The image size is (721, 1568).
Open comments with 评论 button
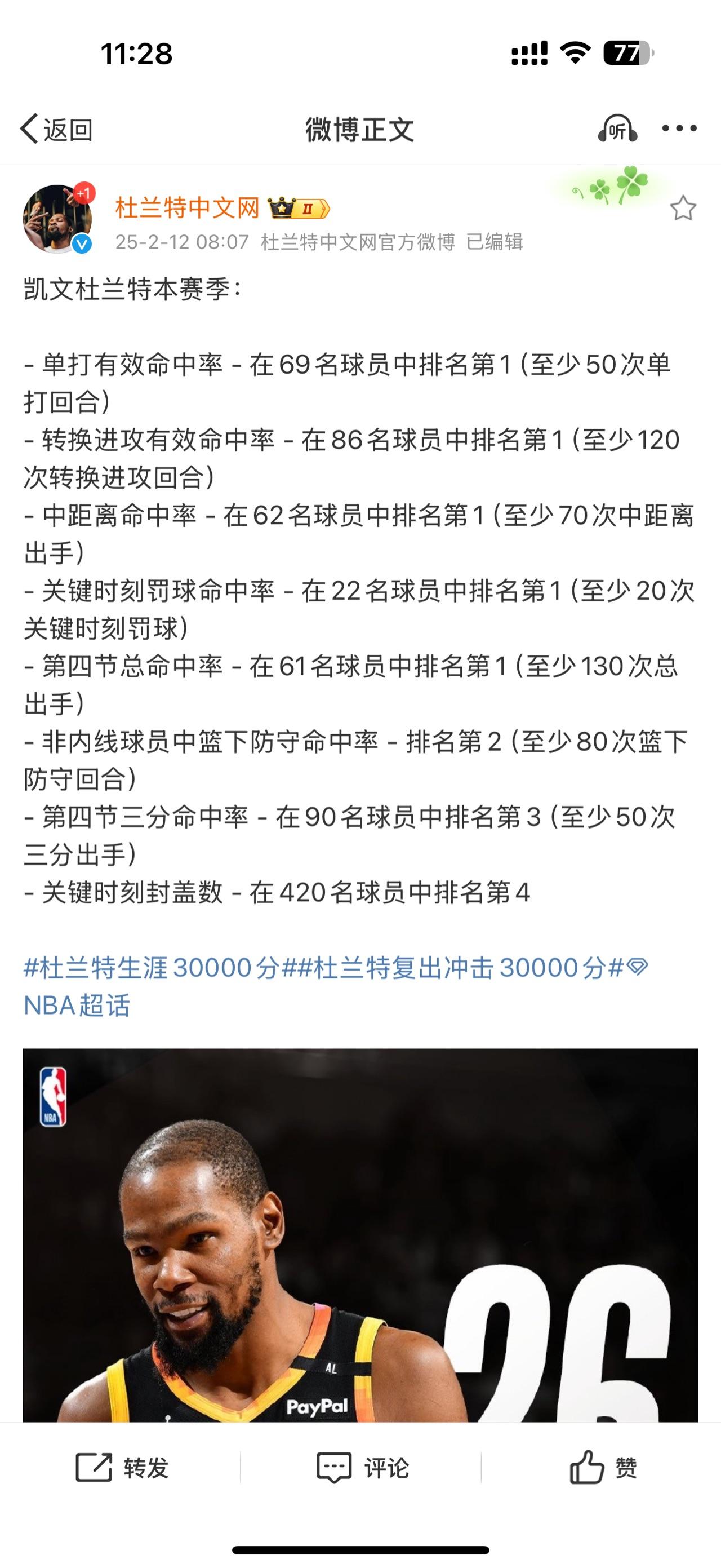tap(362, 1468)
